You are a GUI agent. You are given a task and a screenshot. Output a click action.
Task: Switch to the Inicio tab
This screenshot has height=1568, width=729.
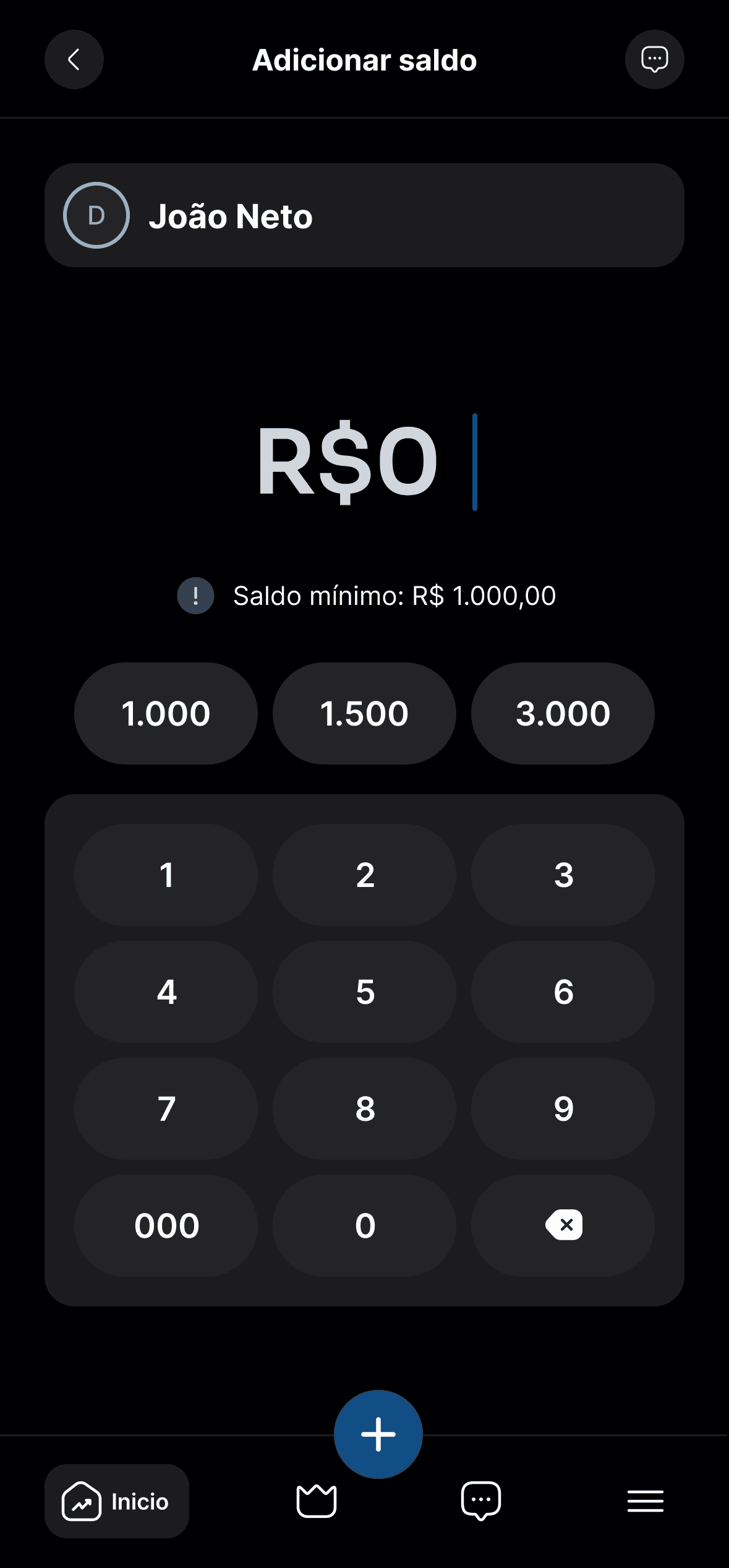point(116,1501)
